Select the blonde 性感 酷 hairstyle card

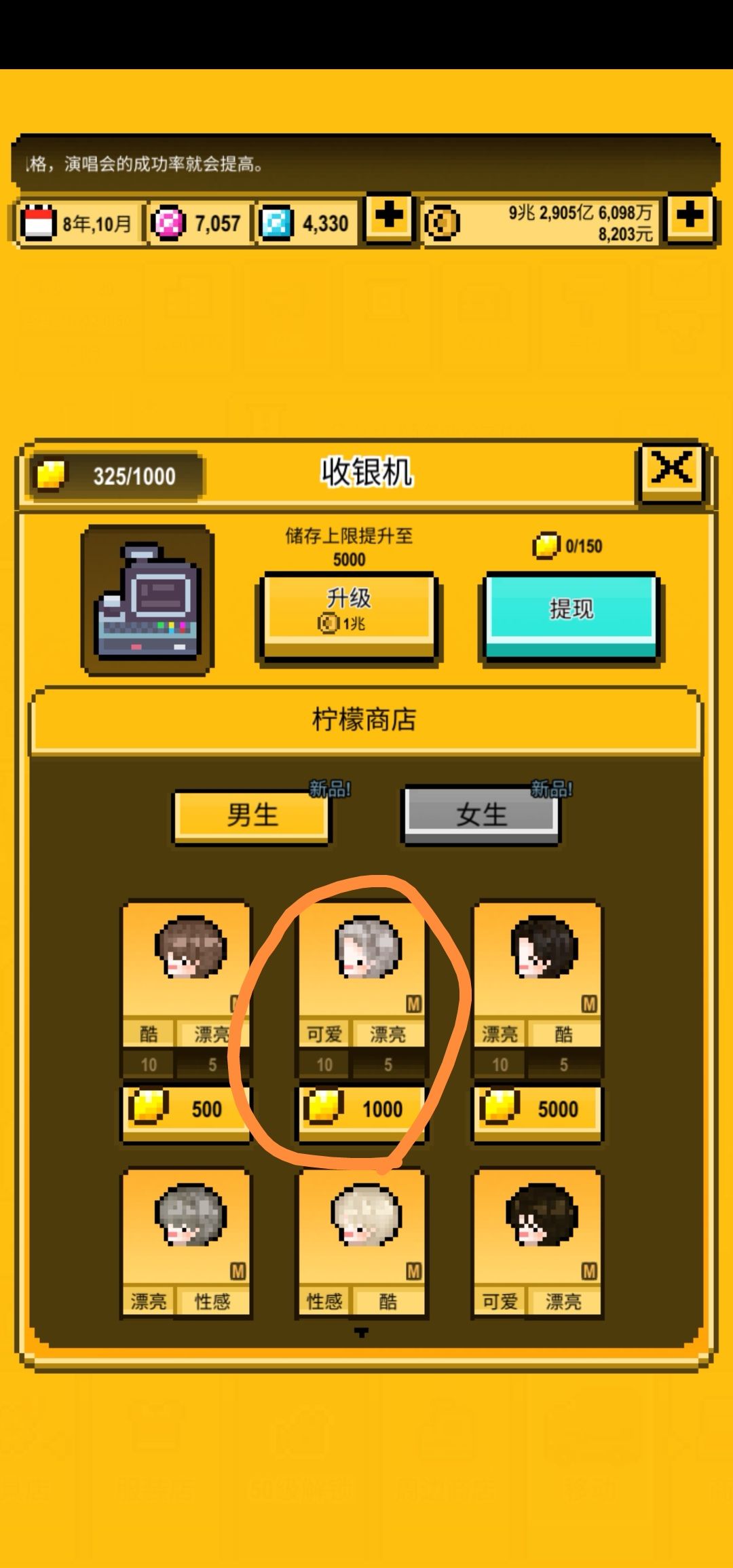362,1244
